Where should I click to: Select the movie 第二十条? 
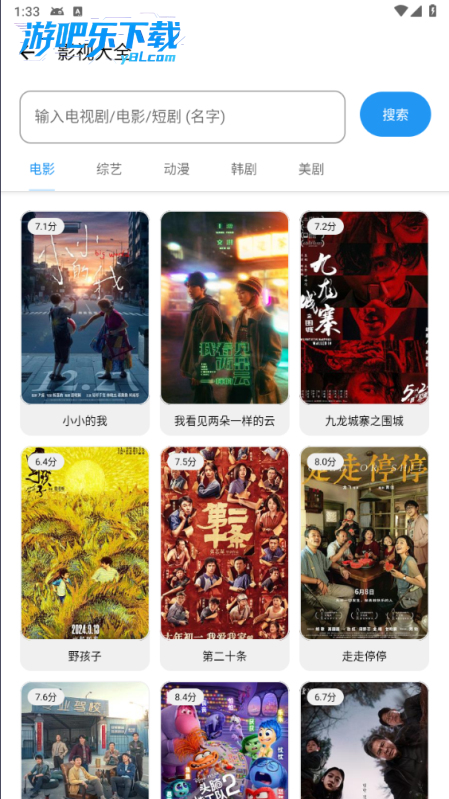[225, 558]
